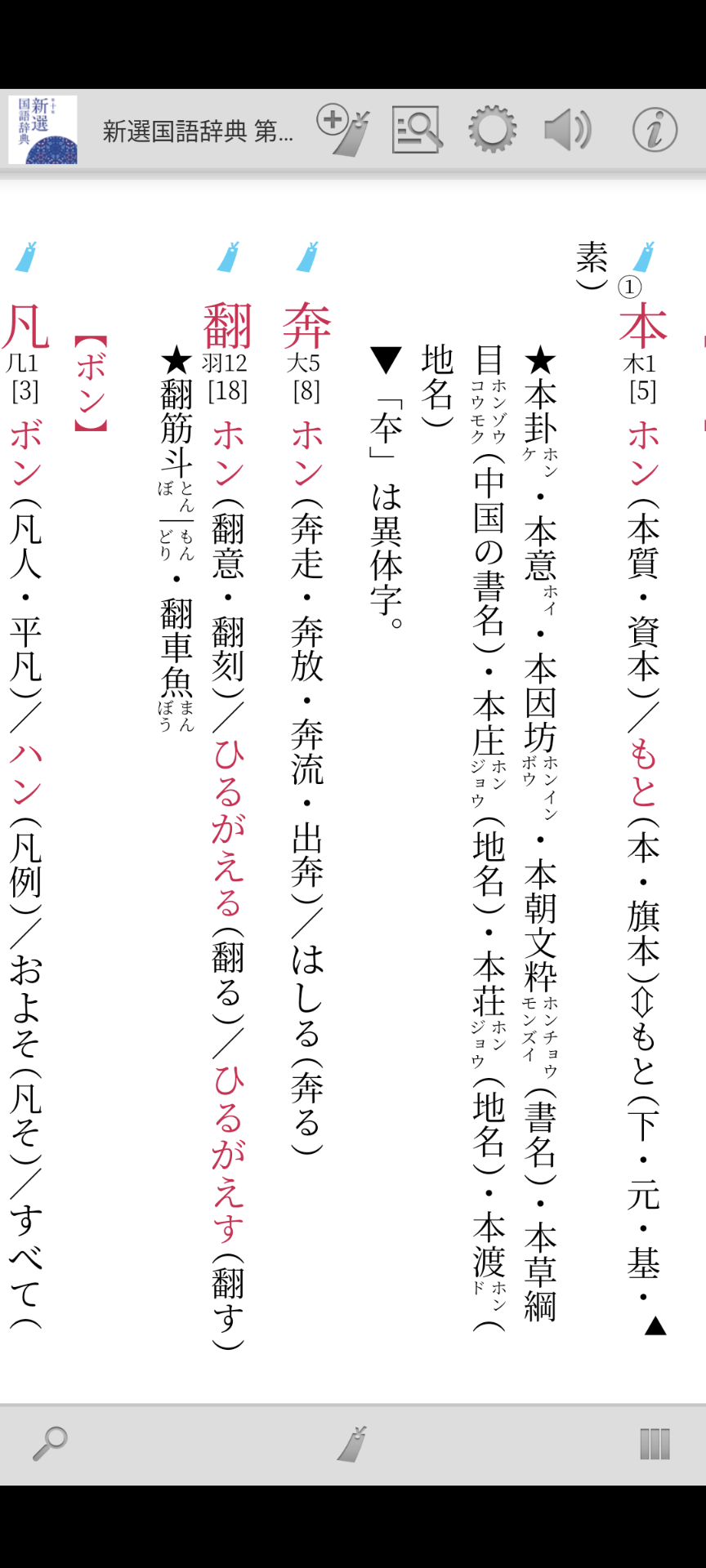The height and width of the screenshot is (1568, 706).
Task: Open settings via the gear icon
Action: point(492,130)
